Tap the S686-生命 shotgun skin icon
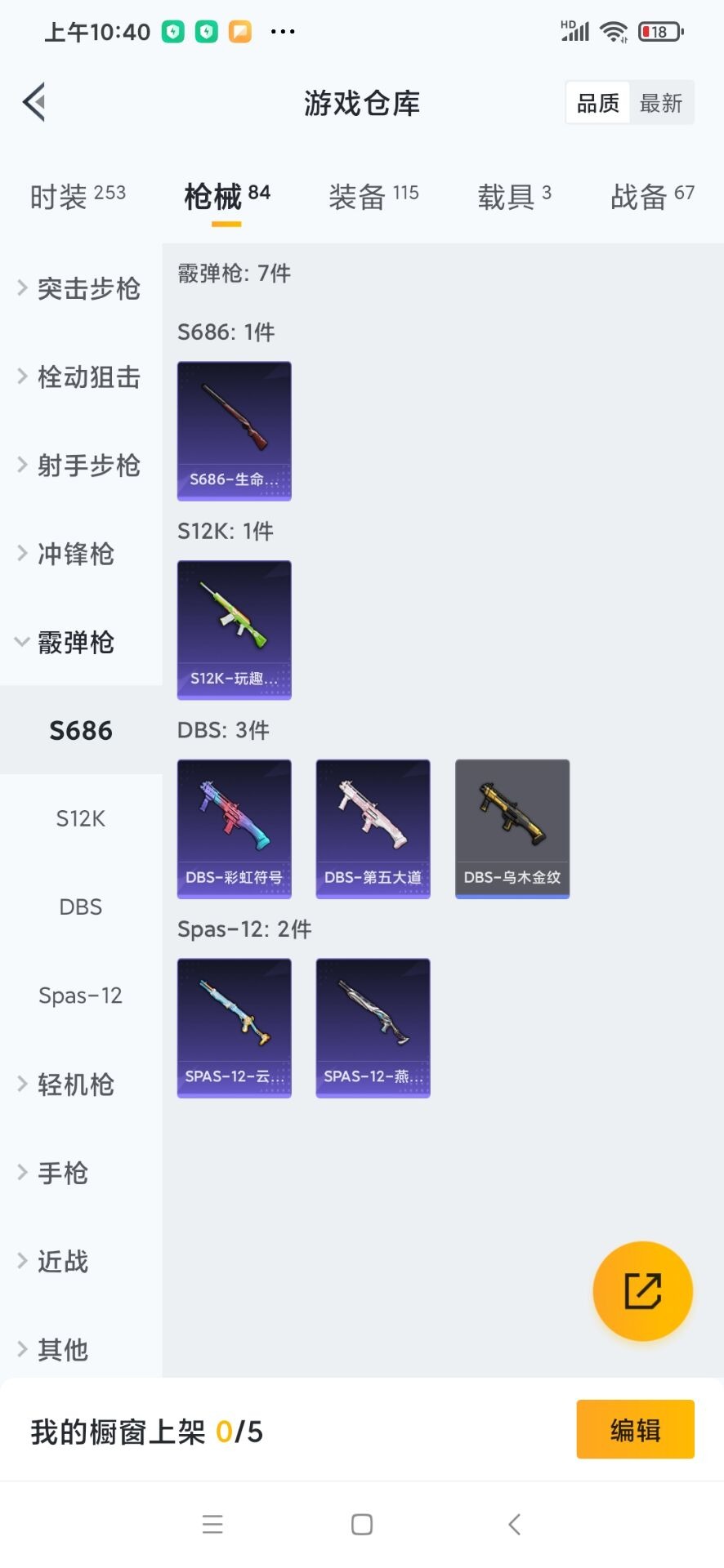 point(234,430)
